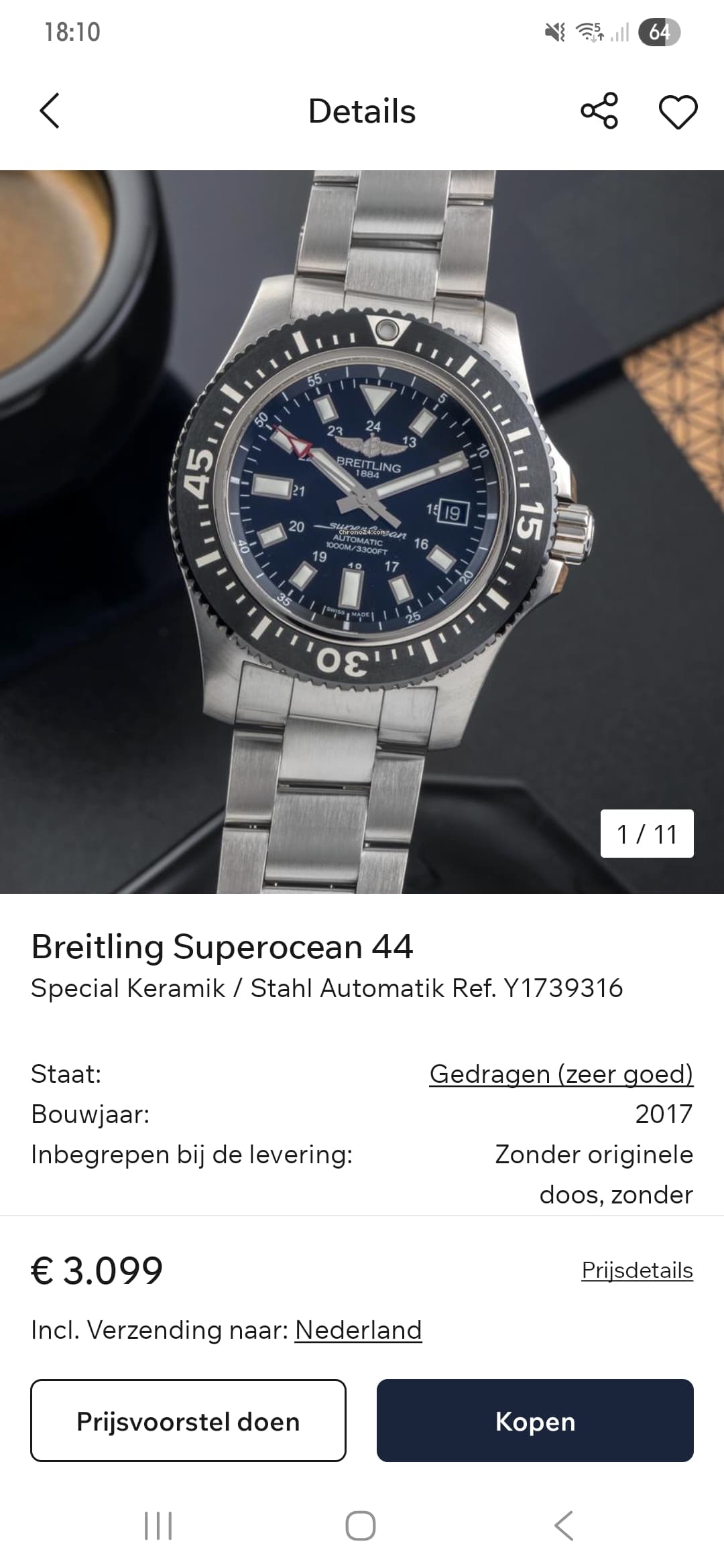Change the shipping country Nederland
The image size is (724, 1568).
(x=358, y=1329)
